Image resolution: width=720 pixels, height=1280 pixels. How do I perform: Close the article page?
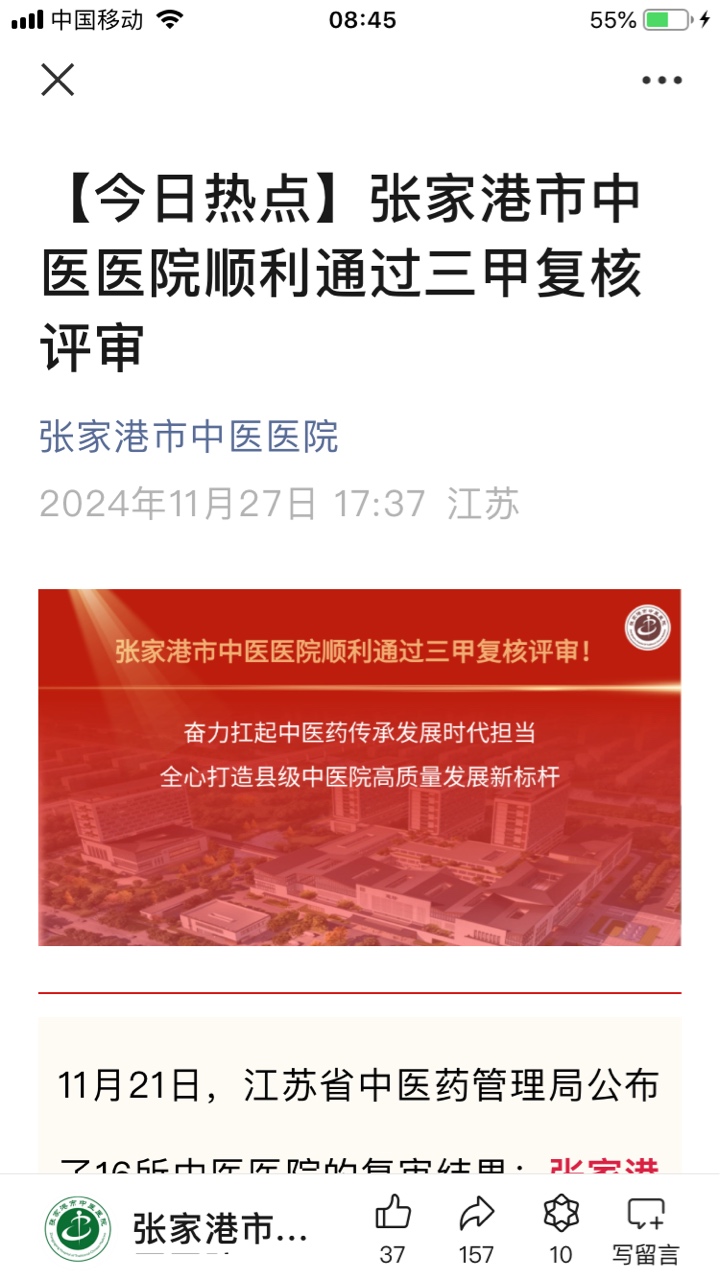[58, 80]
